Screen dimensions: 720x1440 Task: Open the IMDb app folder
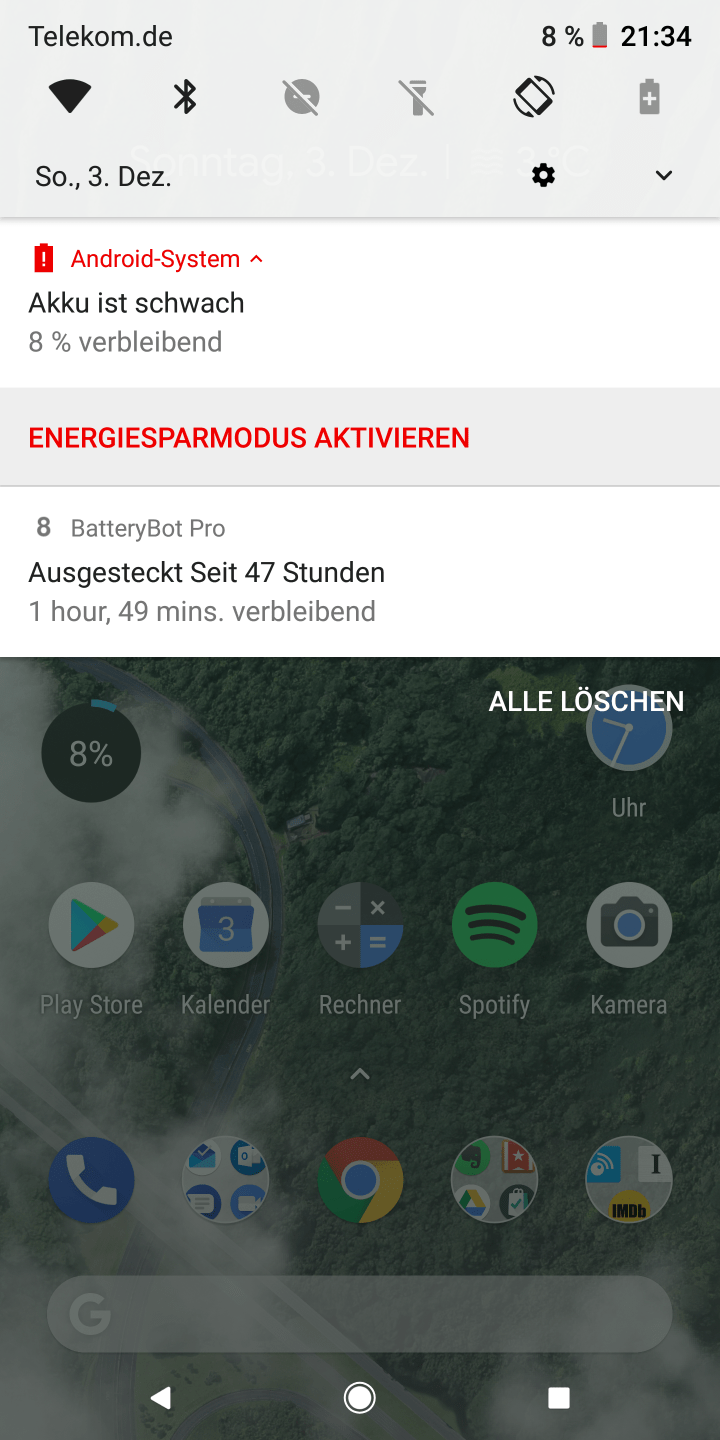click(x=628, y=1179)
